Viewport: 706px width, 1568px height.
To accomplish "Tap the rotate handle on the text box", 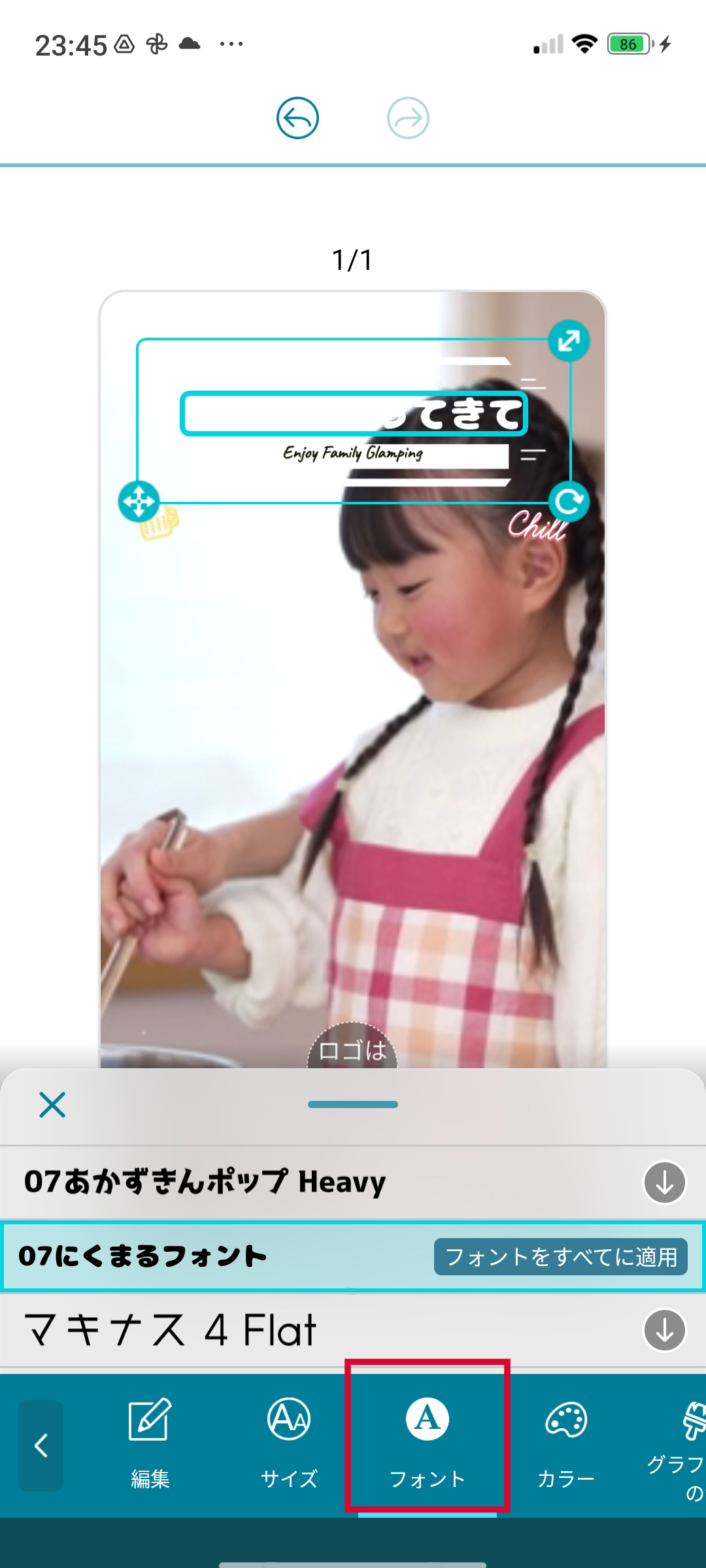I will (x=569, y=502).
